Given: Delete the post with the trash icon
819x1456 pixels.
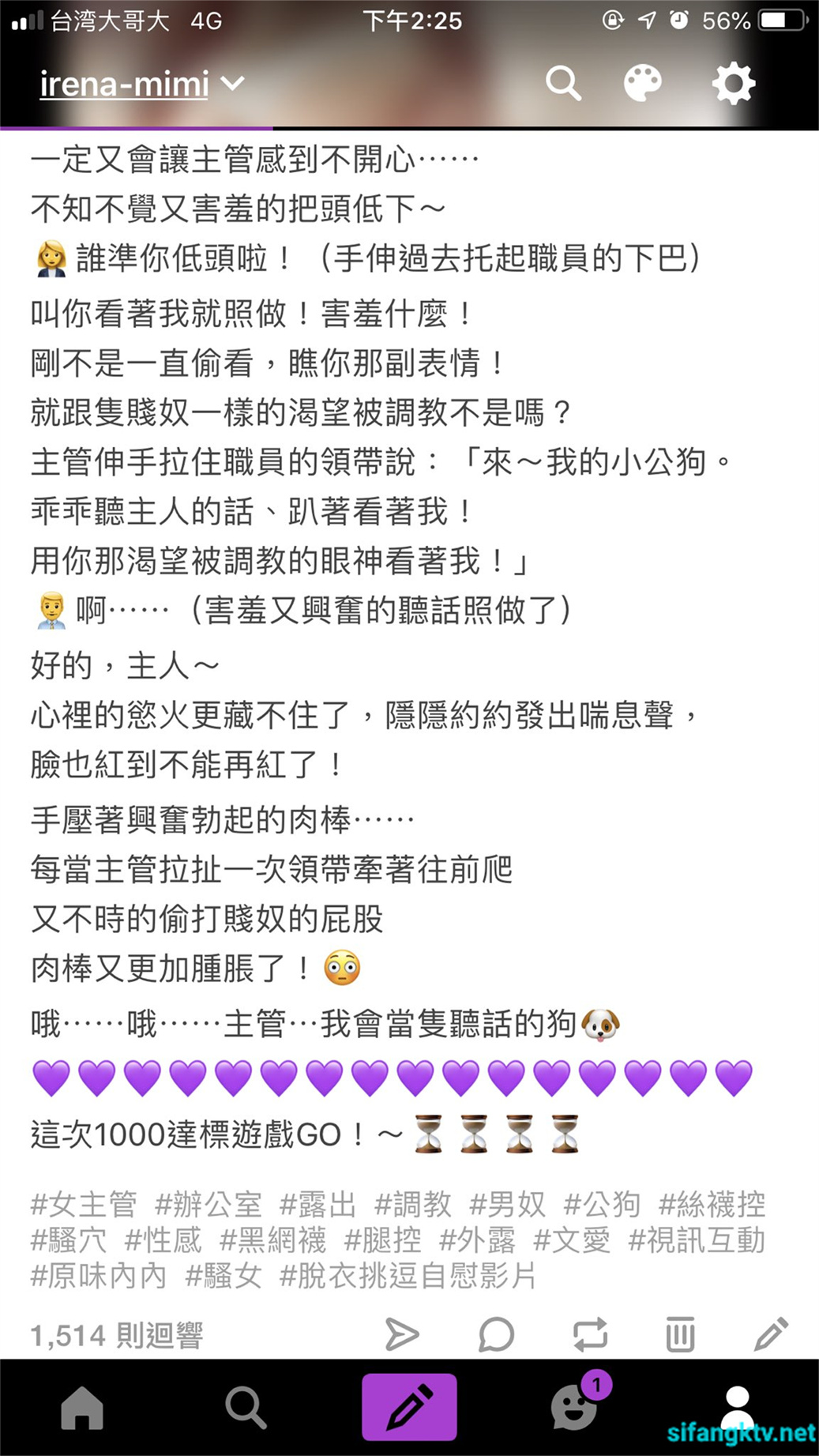Looking at the screenshot, I should coord(680,1334).
